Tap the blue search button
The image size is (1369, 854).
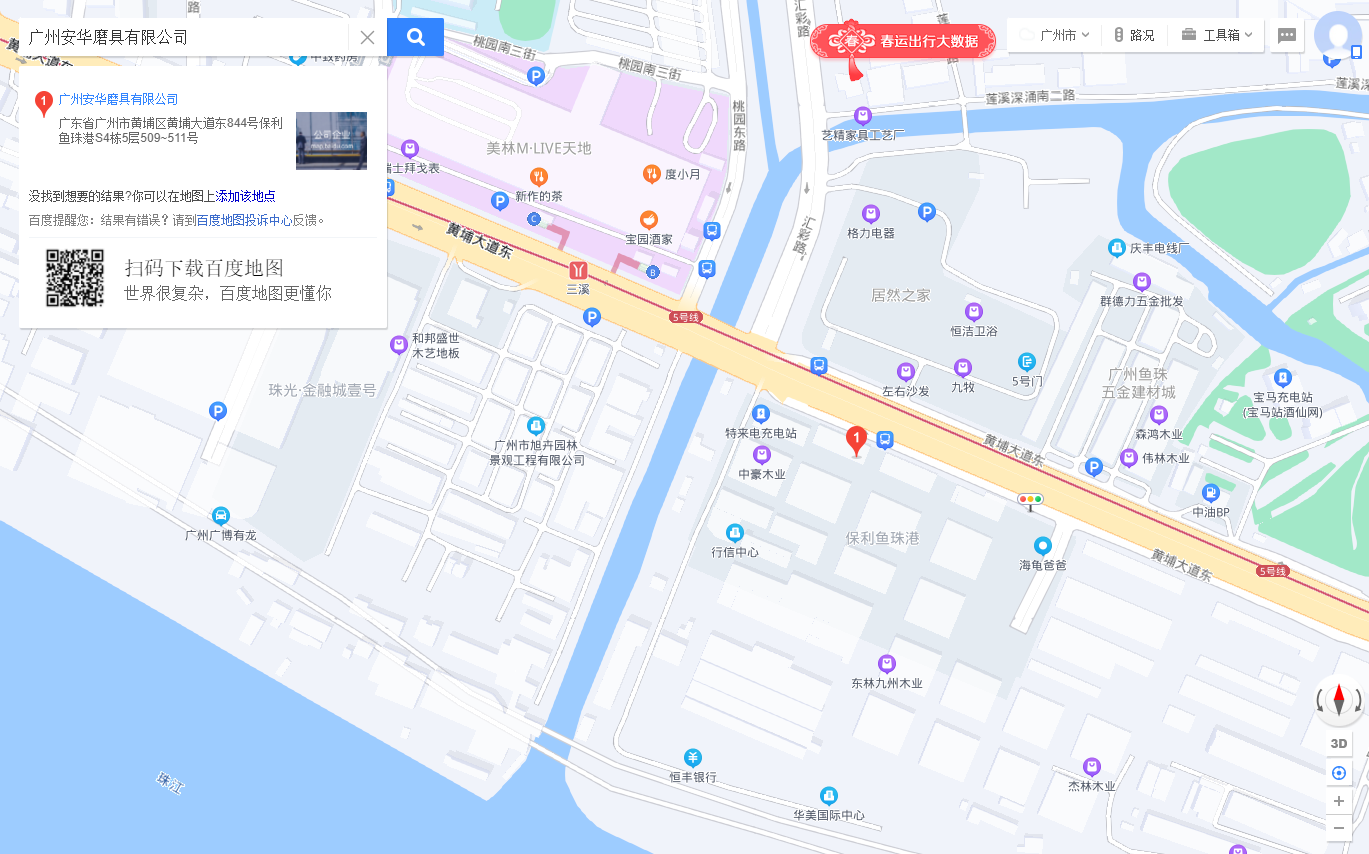pyautogui.click(x=416, y=38)
